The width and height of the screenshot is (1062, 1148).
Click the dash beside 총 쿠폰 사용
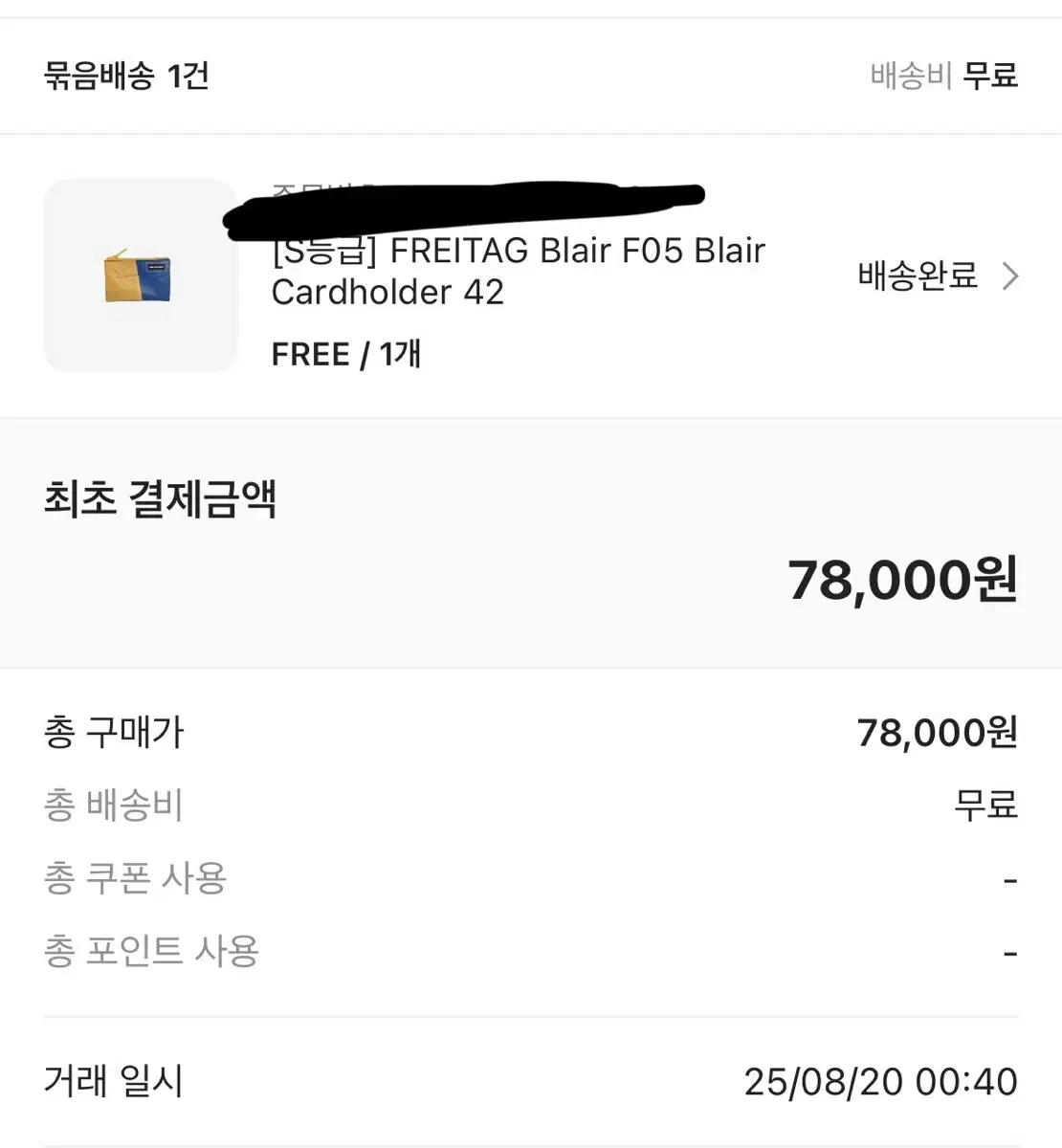pyautogui.click(x=1009, y=876)
